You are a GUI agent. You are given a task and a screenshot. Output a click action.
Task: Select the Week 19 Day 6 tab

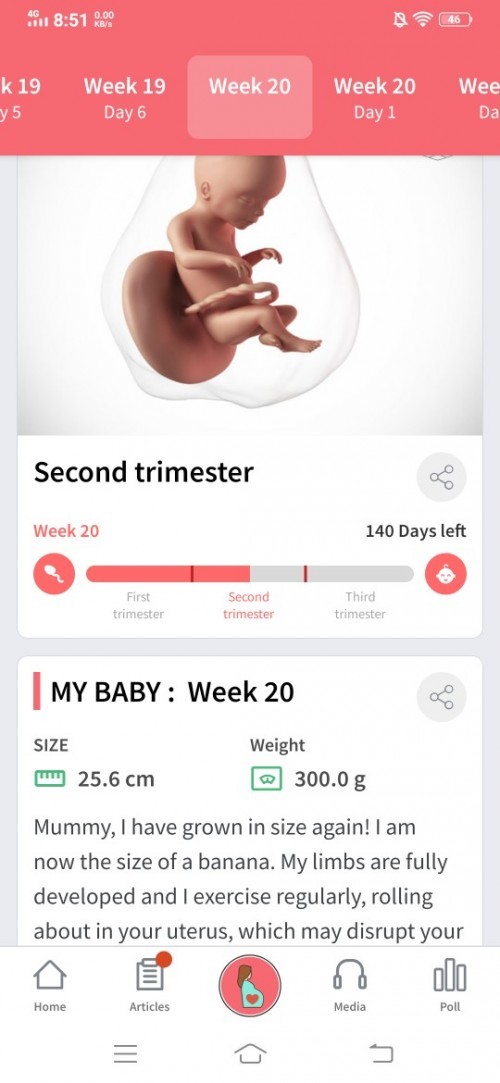pyautogui.click(x=125, y=98)
